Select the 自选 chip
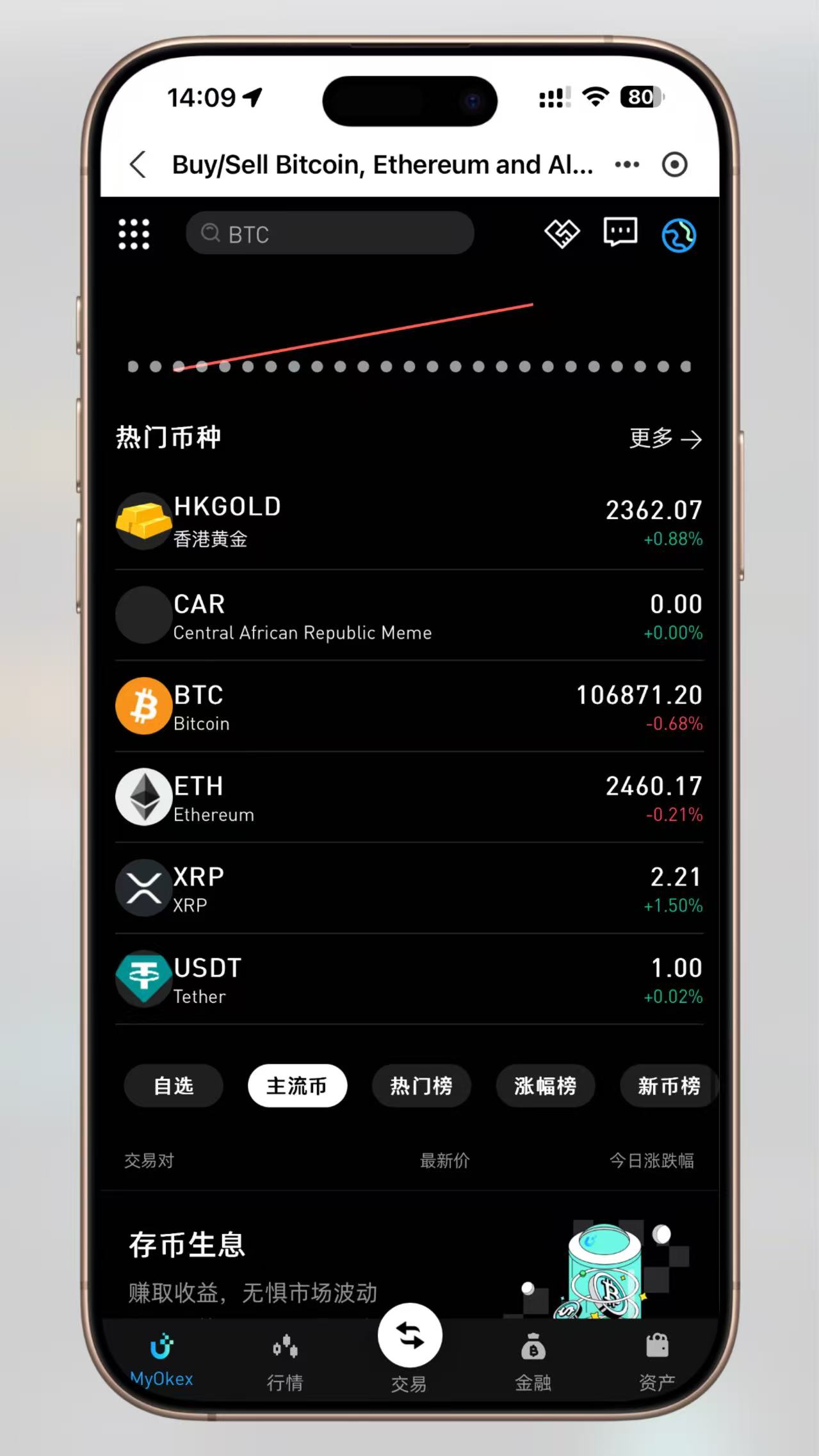This screenshot has width=819, height=1456. [174, 1086]
